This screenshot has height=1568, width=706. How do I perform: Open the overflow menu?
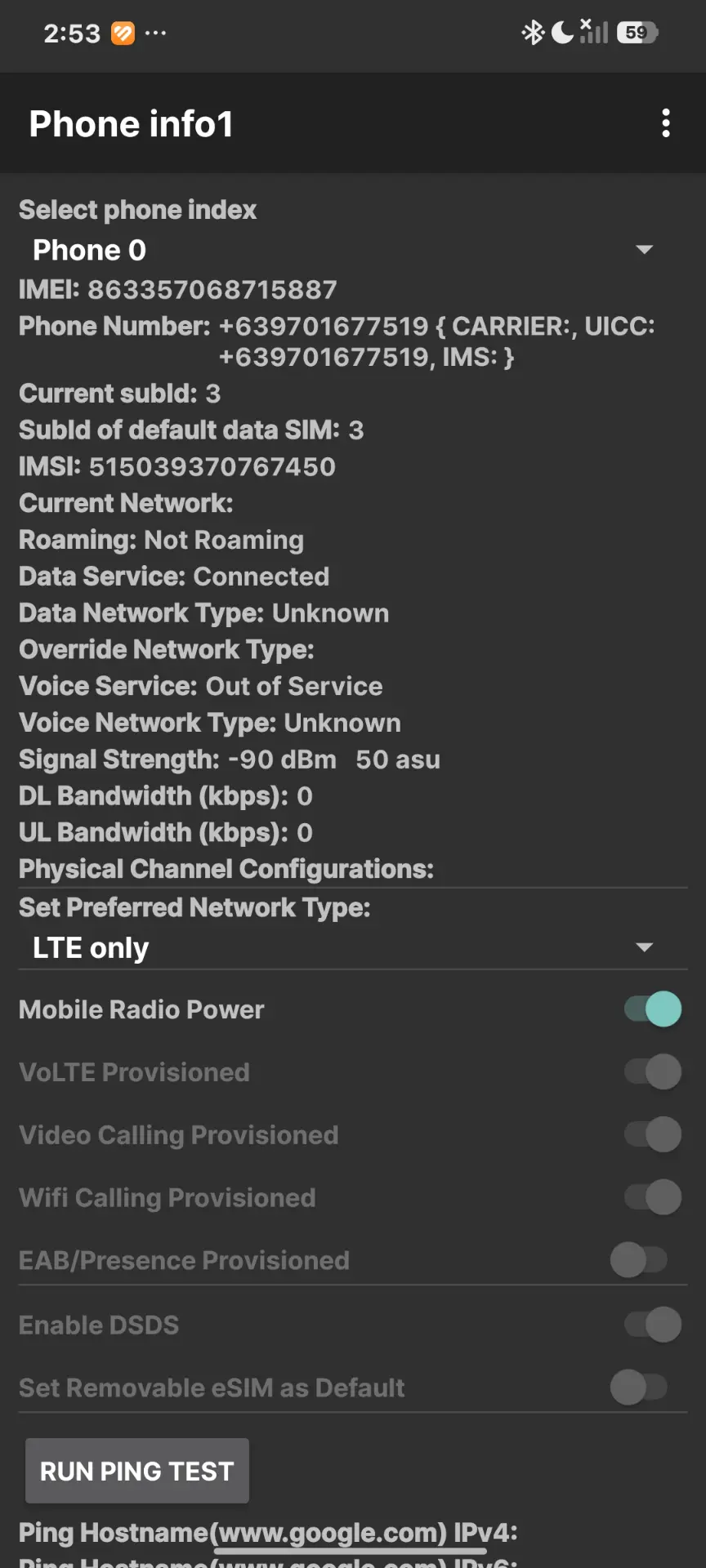click(x=666, y=123)
